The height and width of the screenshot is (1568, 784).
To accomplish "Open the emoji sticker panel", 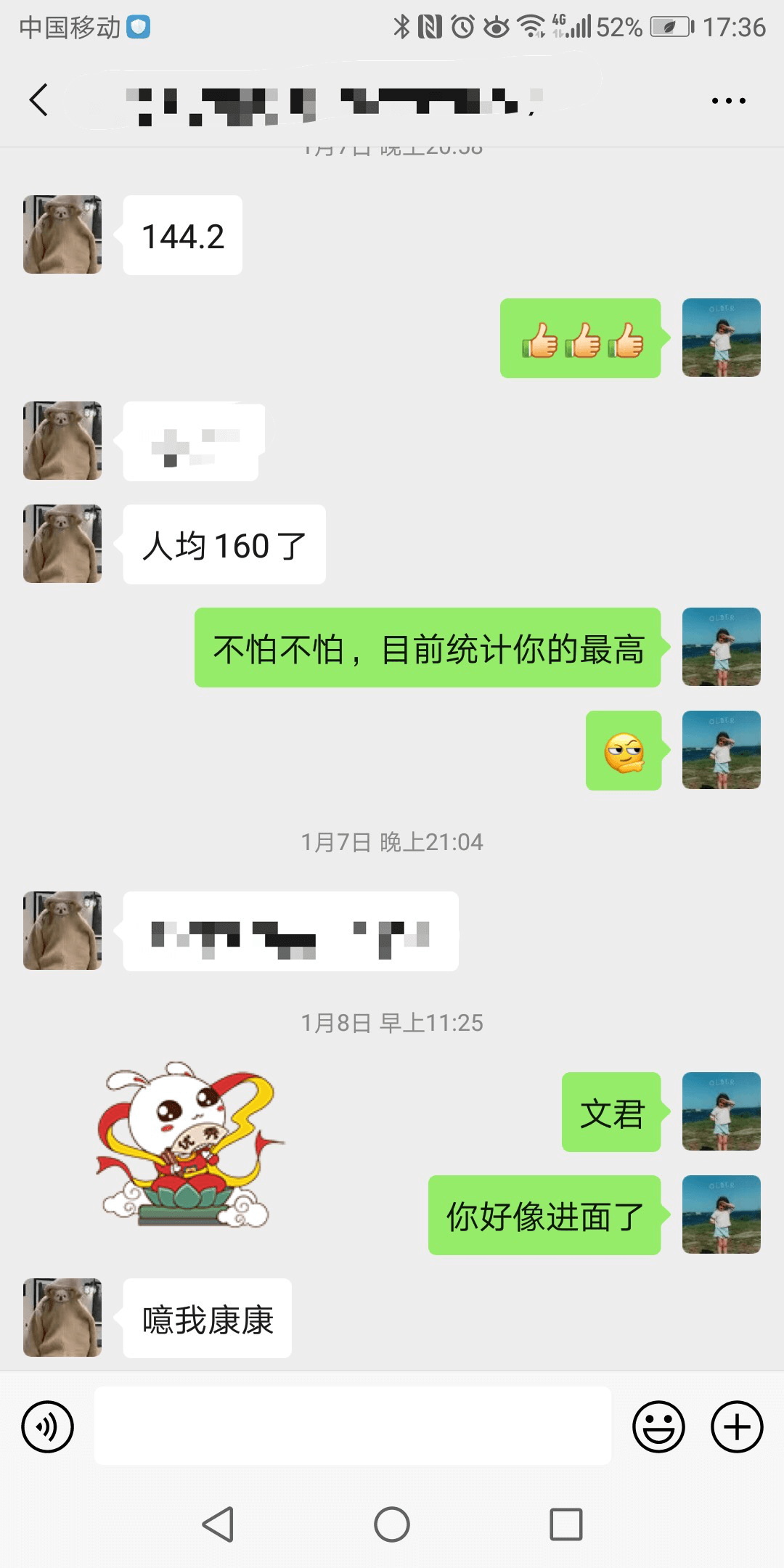I will coord(658,1426).
